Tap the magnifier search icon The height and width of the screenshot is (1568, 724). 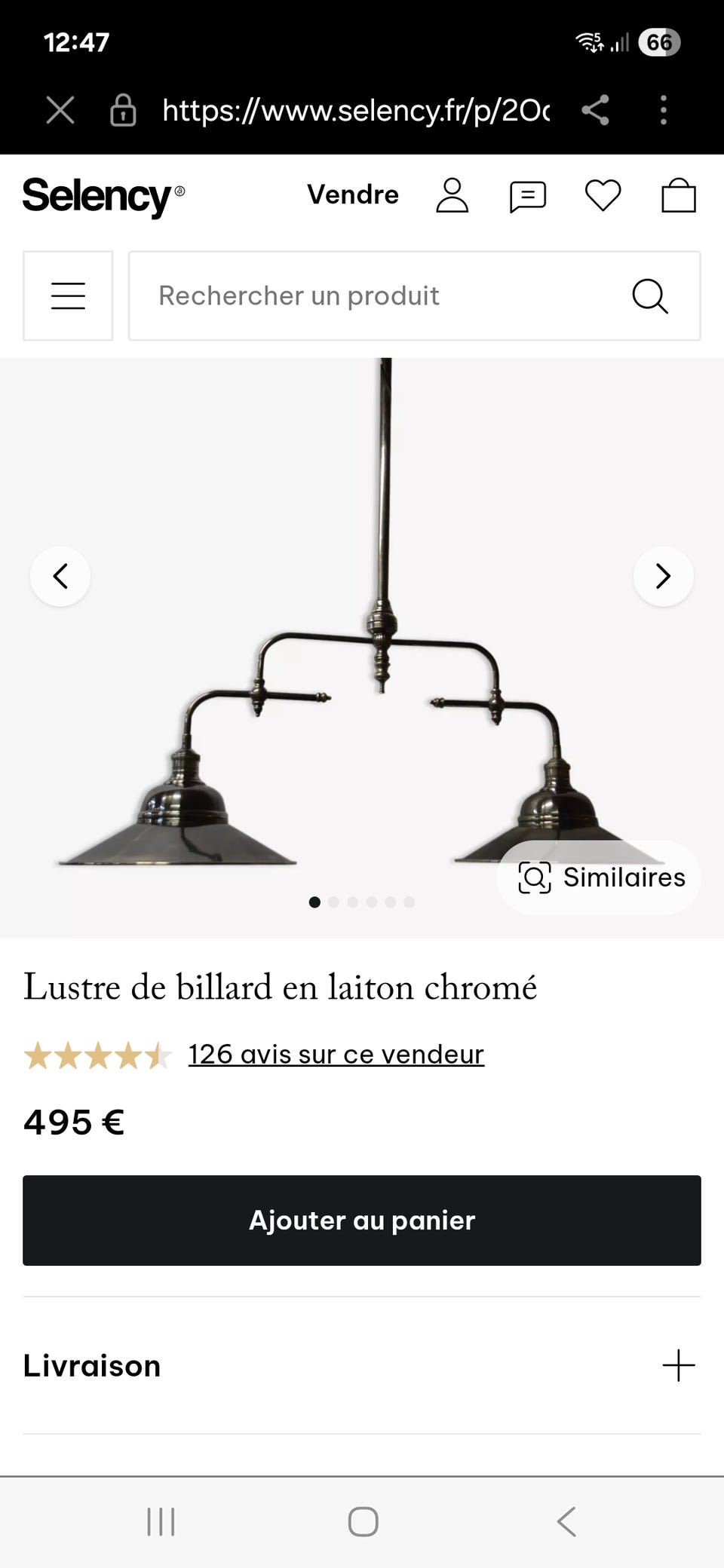point(650,296)
